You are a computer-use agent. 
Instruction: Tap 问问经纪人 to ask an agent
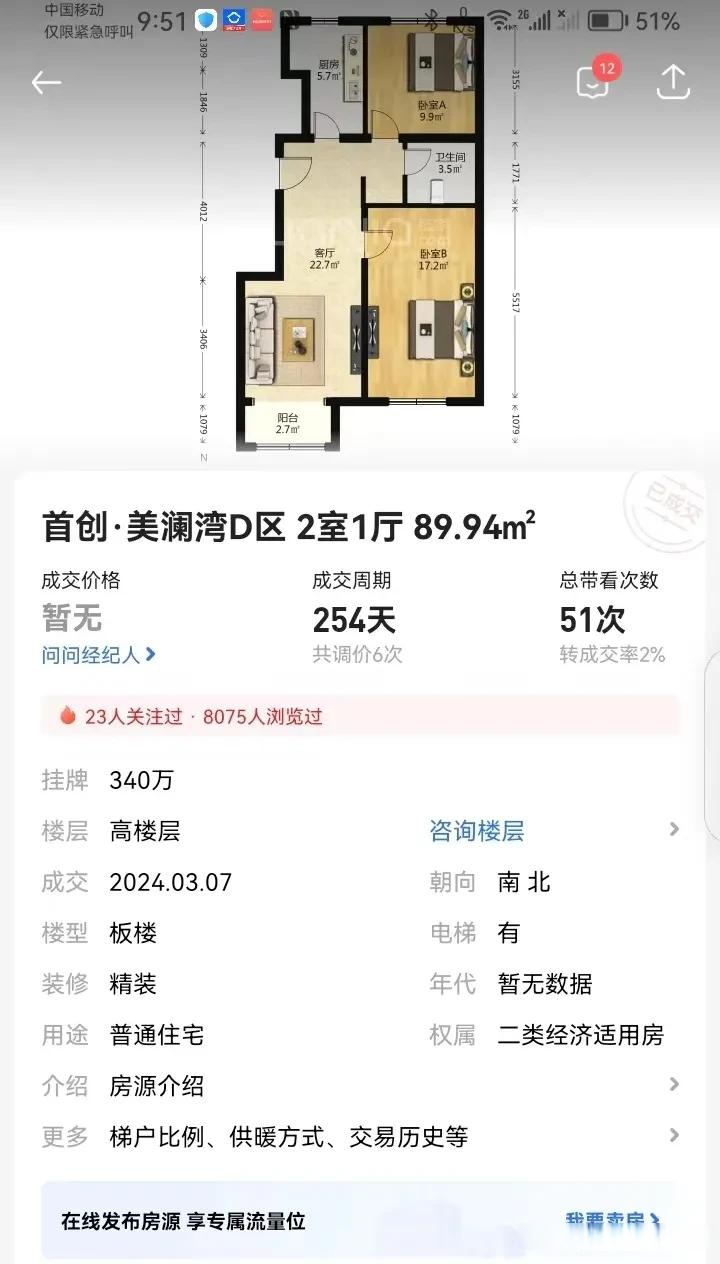pyautogui.click(x=98, y=655)
